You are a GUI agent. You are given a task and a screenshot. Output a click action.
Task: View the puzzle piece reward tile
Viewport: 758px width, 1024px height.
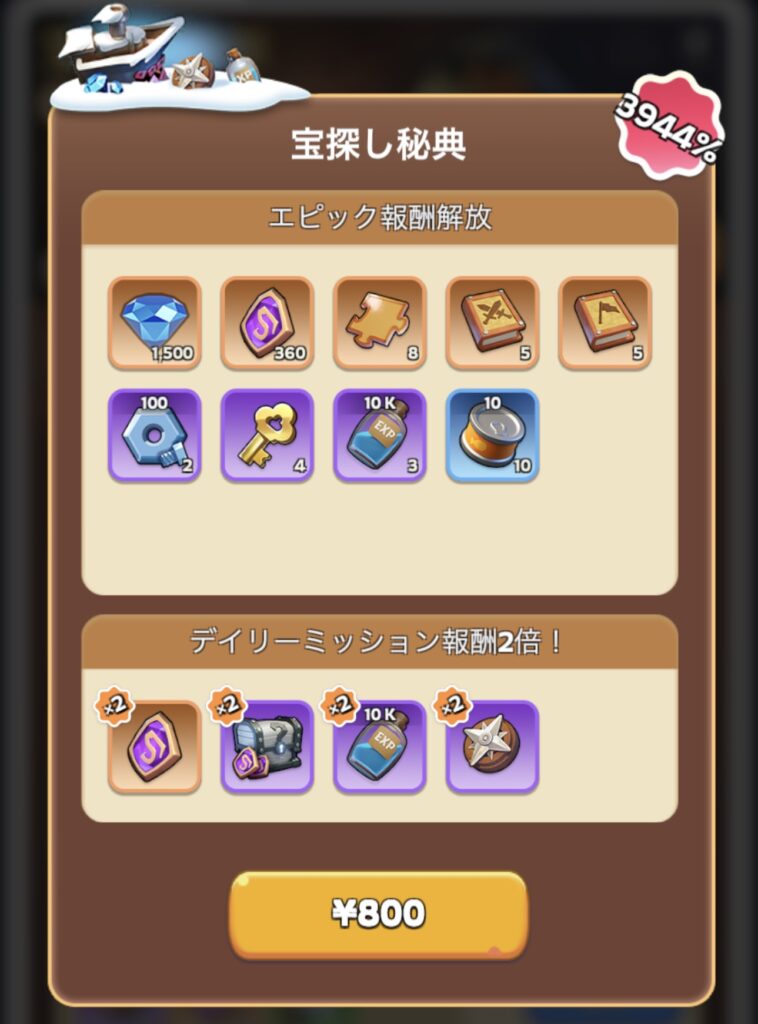coord(380,323)
